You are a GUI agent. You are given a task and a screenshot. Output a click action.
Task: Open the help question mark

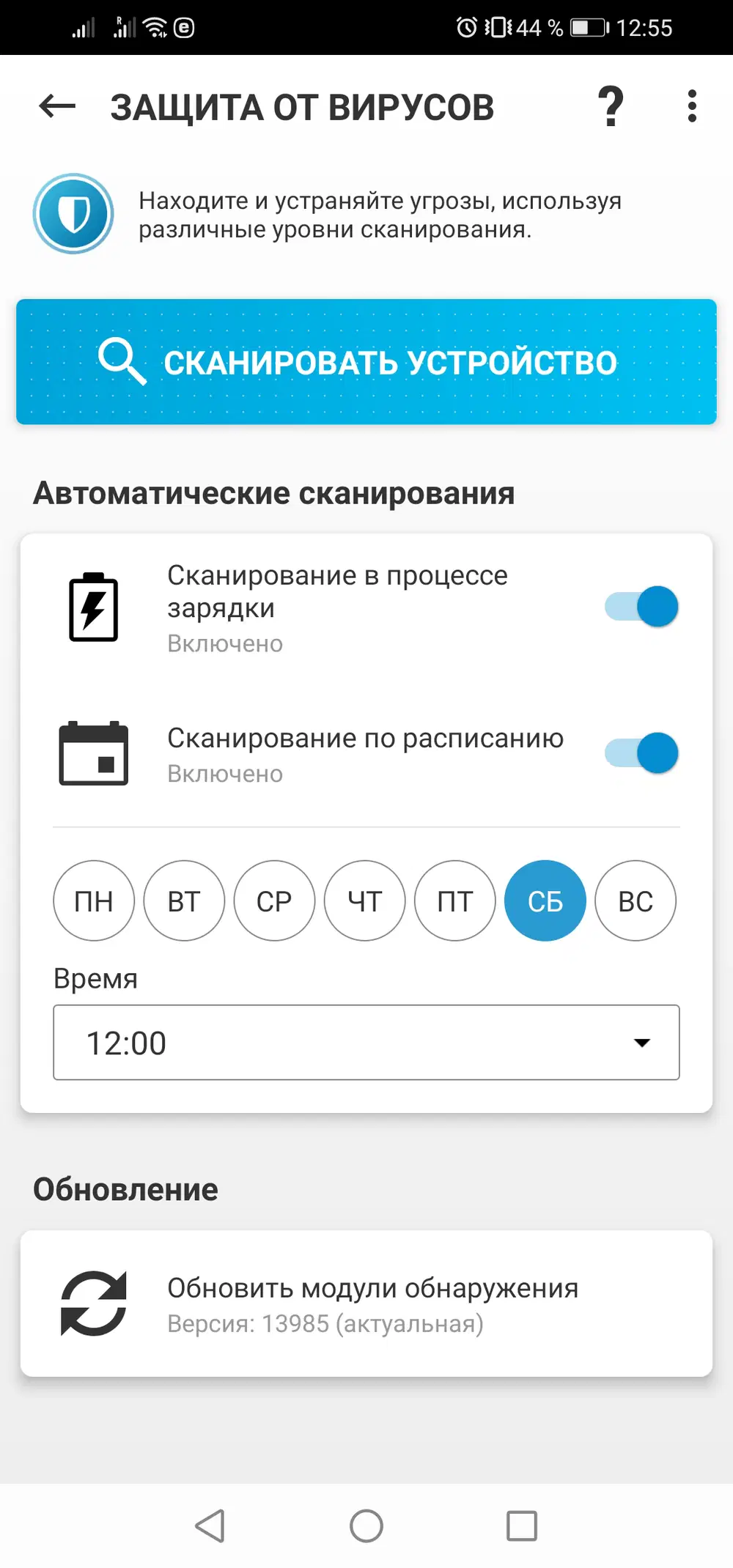pyautogui.click(x=611, y=107)
